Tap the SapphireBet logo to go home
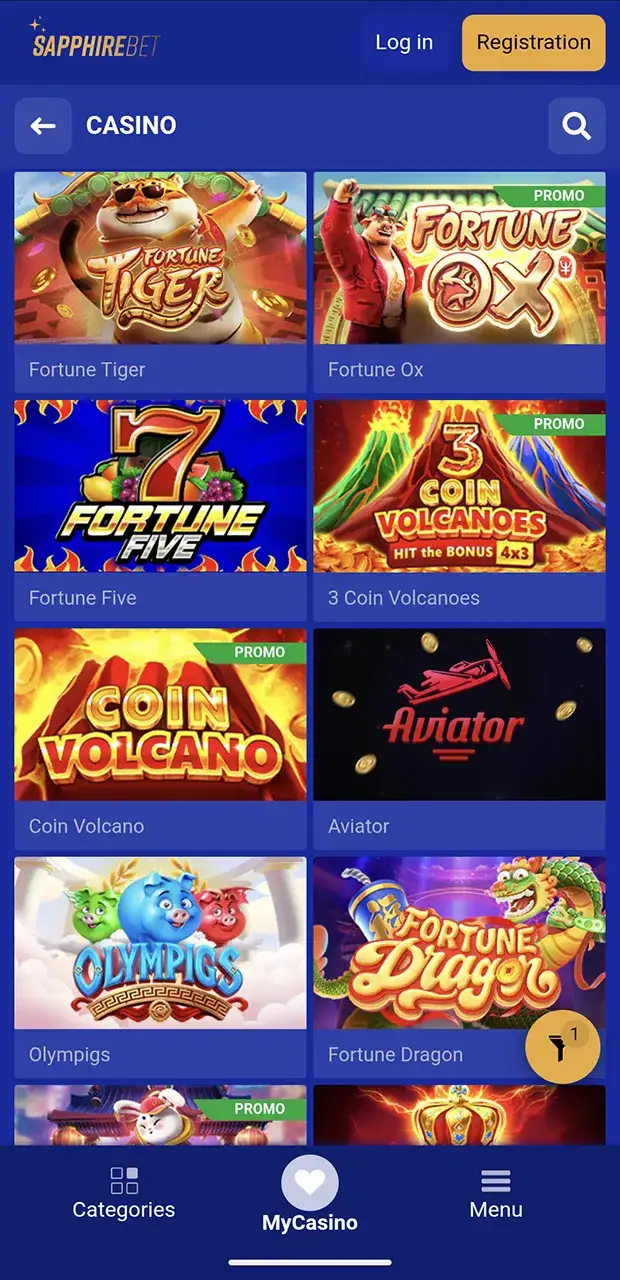Image resolution: width=620 pixels, height=1280 pixels. [x=95, y=41]
